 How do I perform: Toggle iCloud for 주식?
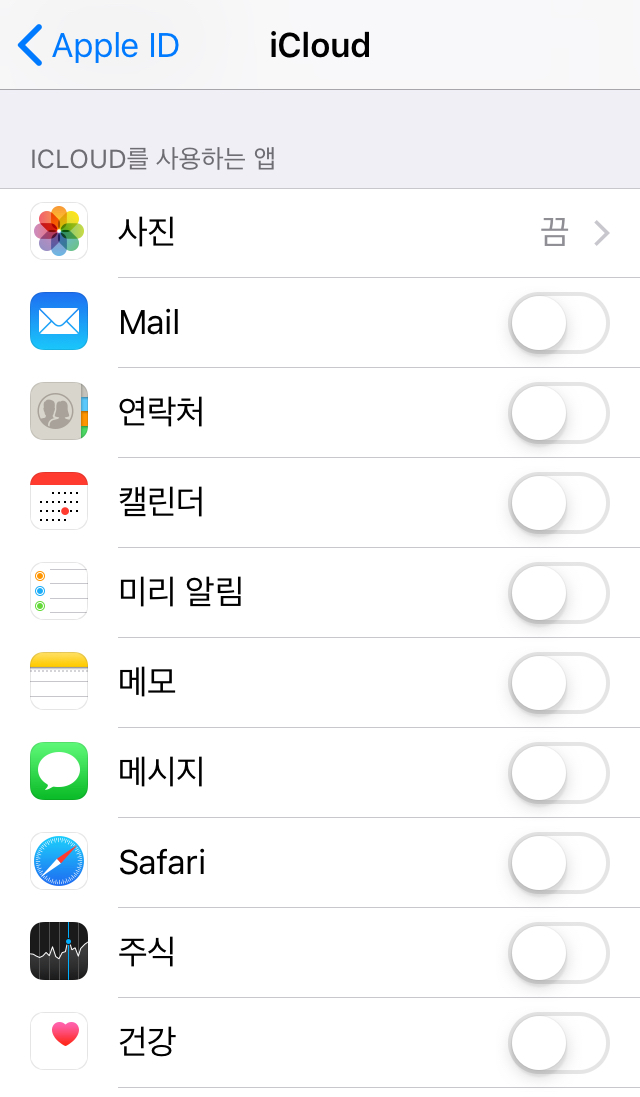[558, 953]
